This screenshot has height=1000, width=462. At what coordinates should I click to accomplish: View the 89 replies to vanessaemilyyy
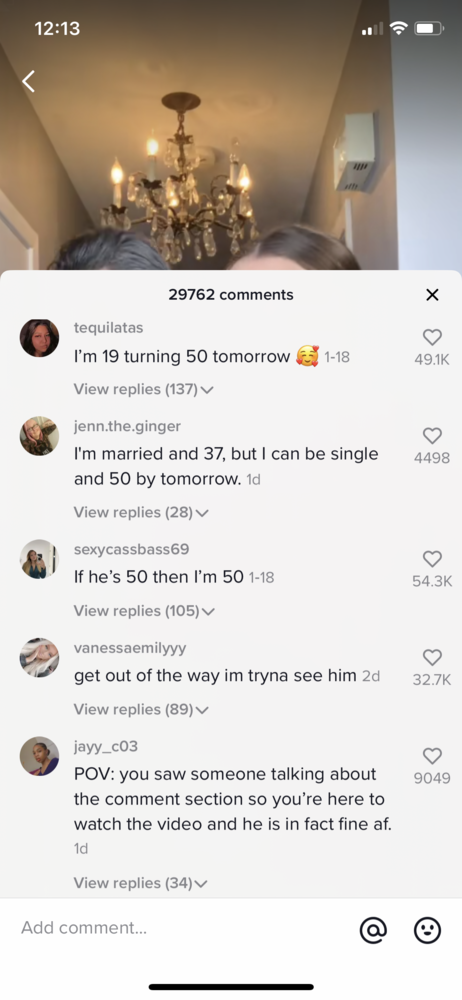click(141, 709)
